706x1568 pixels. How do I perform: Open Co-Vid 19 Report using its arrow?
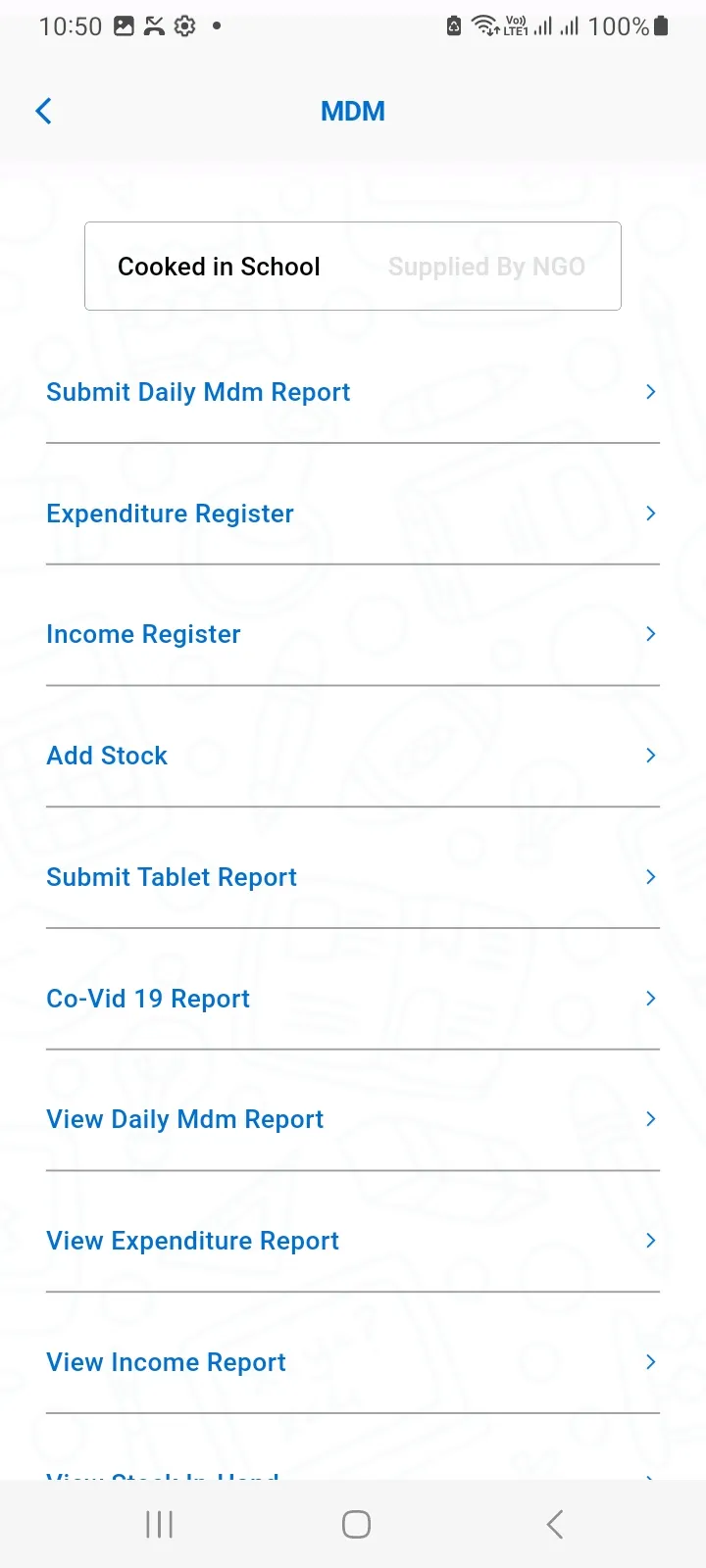click(x=649, y=998)
